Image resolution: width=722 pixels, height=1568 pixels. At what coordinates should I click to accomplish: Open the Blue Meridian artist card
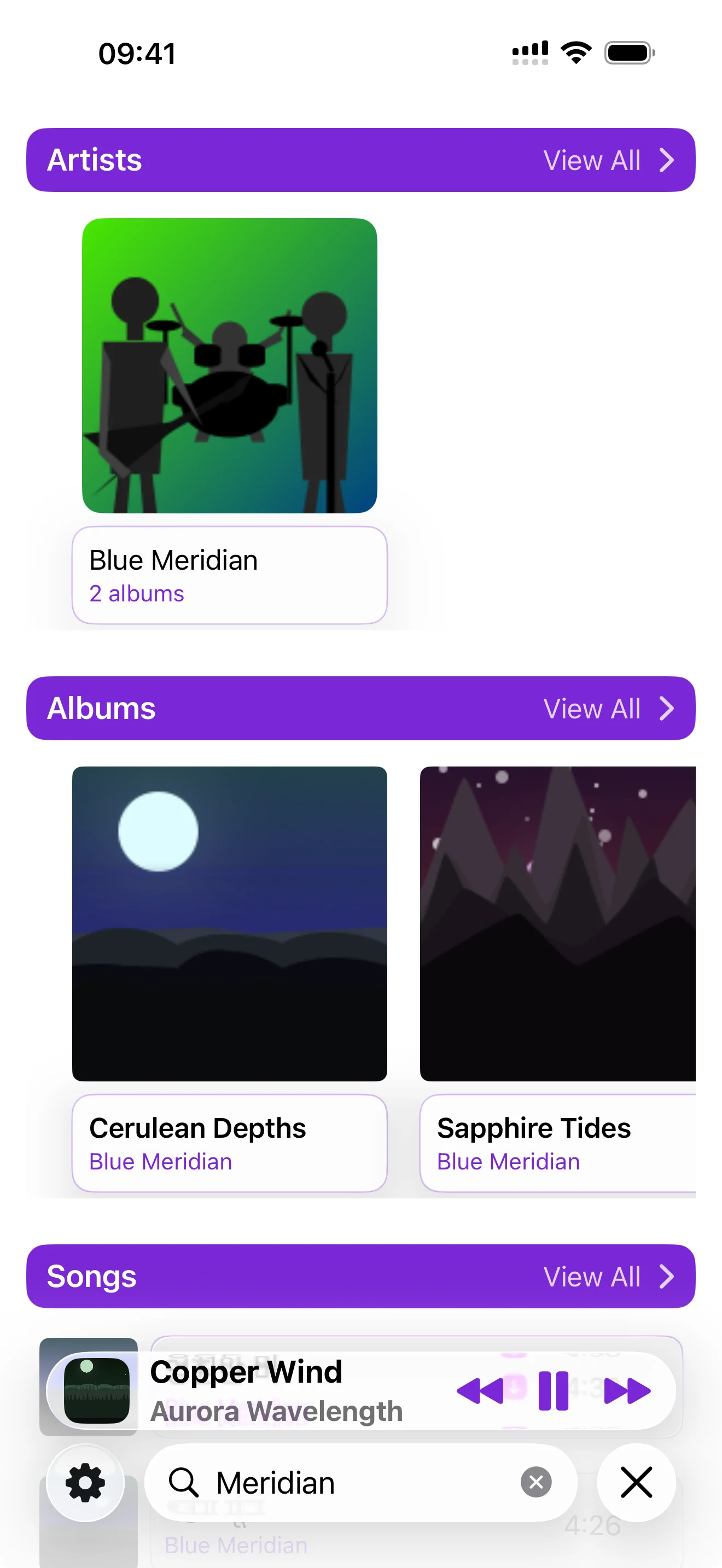[230, 575]
